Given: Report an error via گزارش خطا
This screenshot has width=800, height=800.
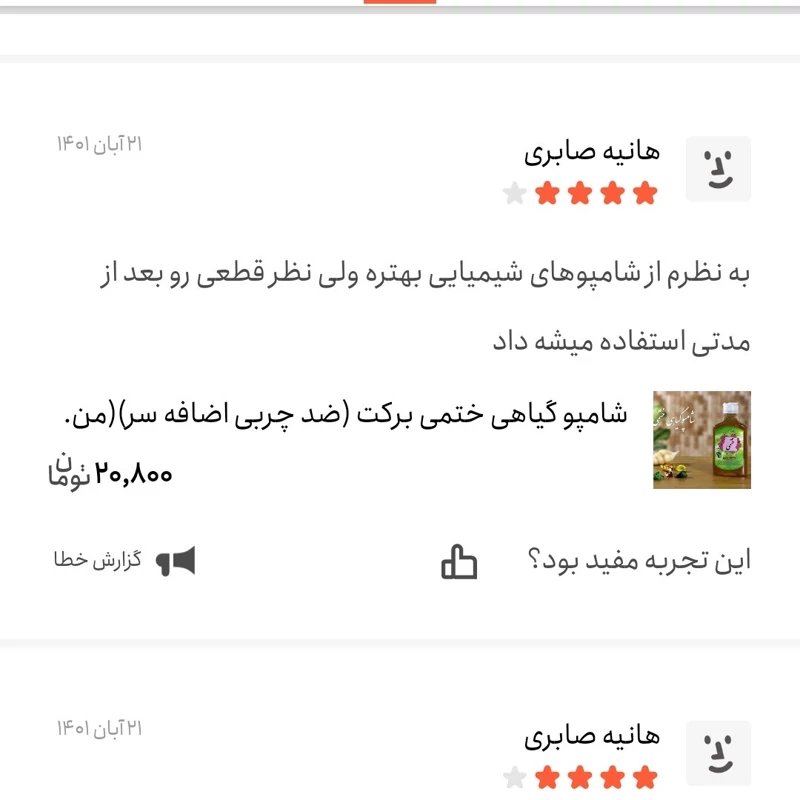Looking at the screenshot, I should pos(124,561).
